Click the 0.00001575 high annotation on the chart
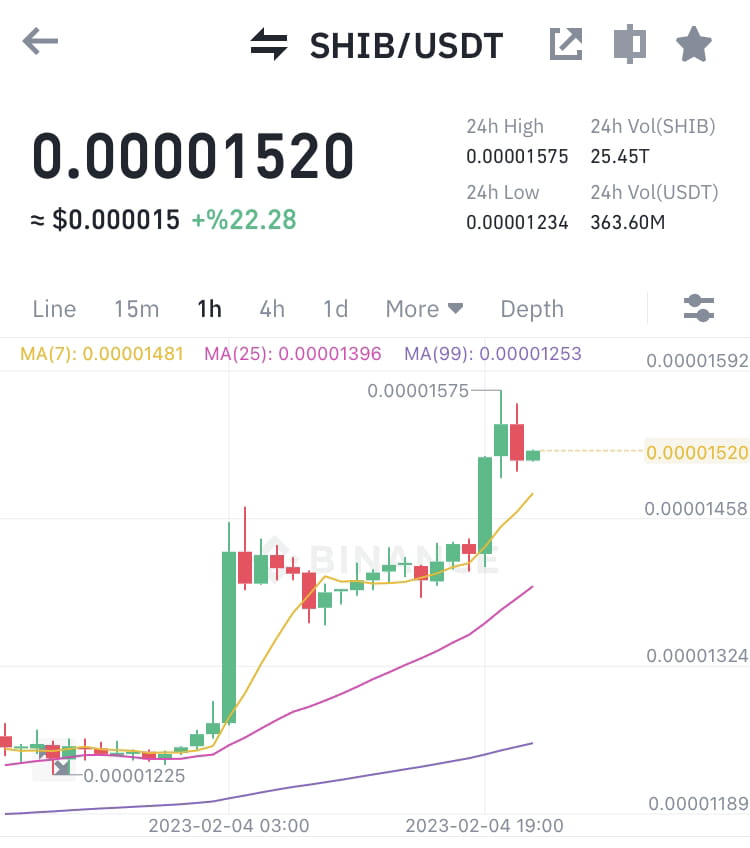The width and height of the screenshot is (750, 848). 420,392
